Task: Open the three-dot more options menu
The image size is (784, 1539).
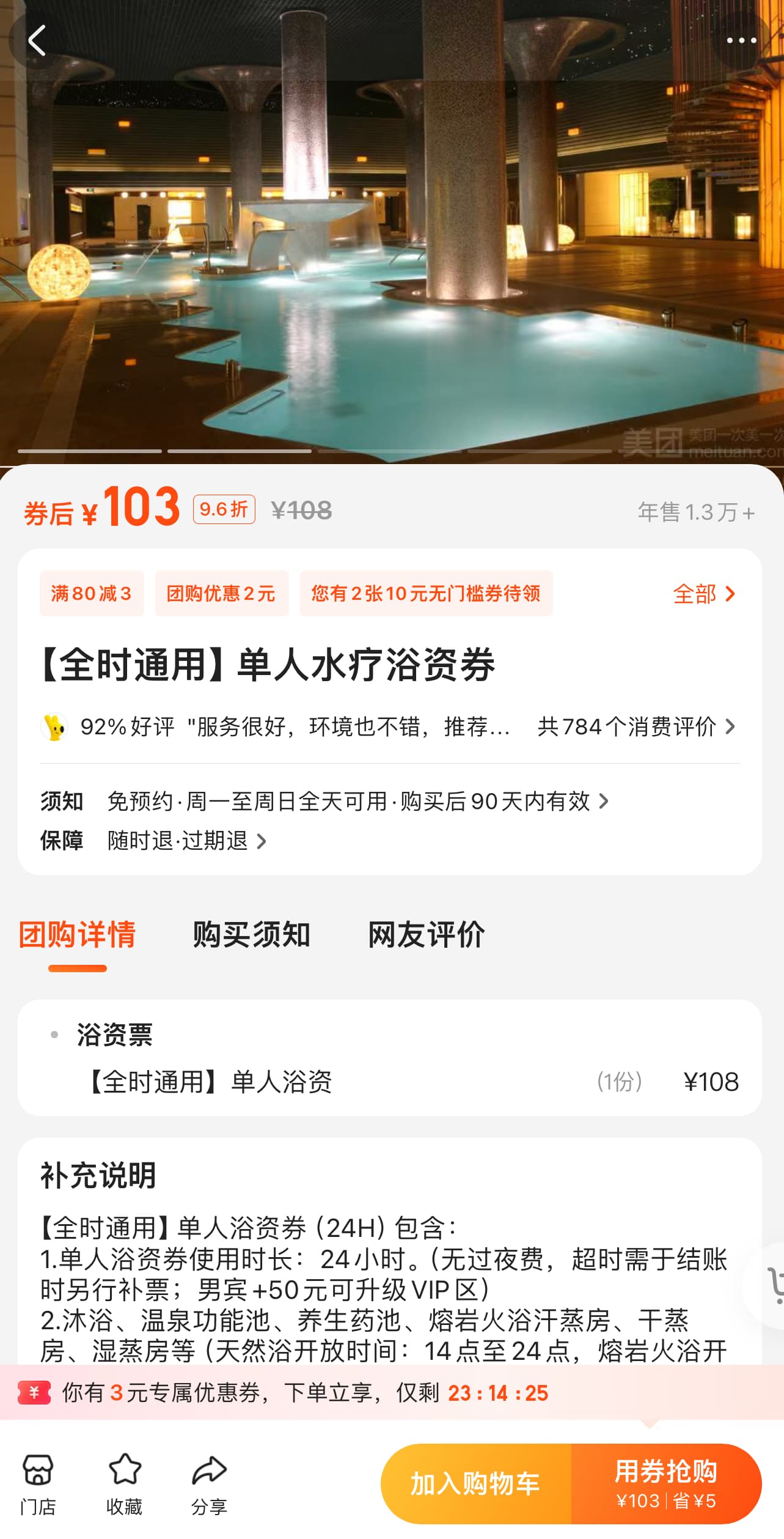Action: pyautogui.click(x=741, y=41)
